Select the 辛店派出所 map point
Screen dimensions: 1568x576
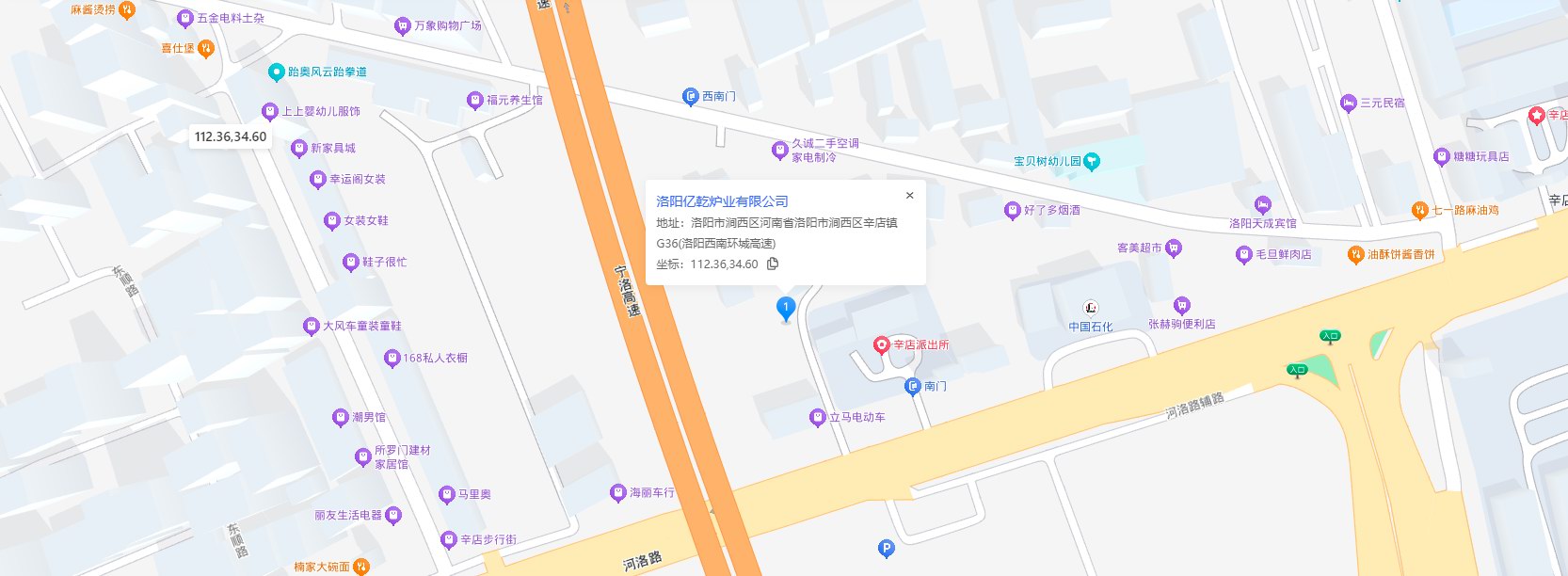(882, 345)
